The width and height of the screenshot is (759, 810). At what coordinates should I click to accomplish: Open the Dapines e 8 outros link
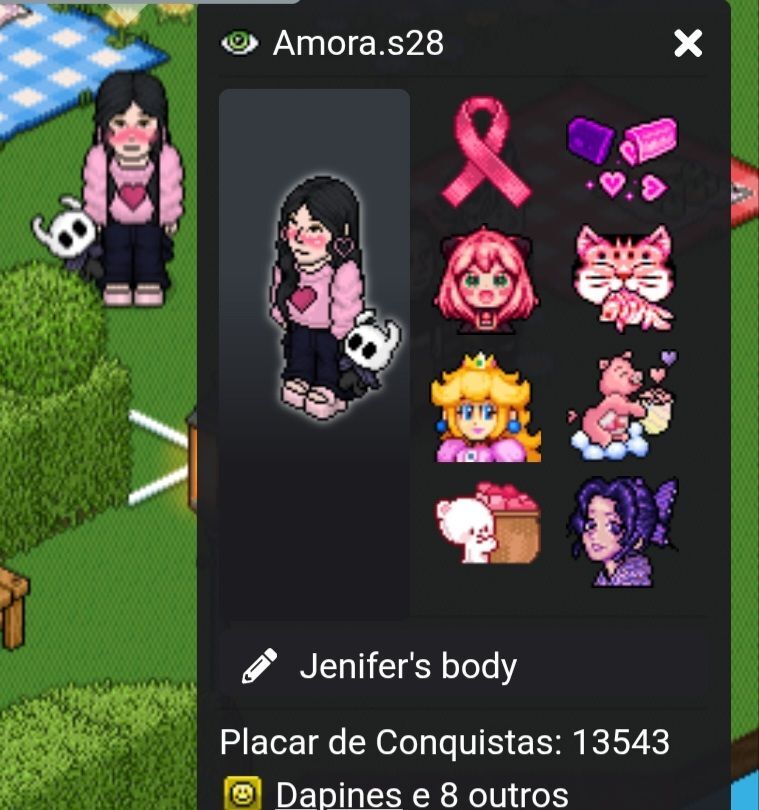point(421,795)
